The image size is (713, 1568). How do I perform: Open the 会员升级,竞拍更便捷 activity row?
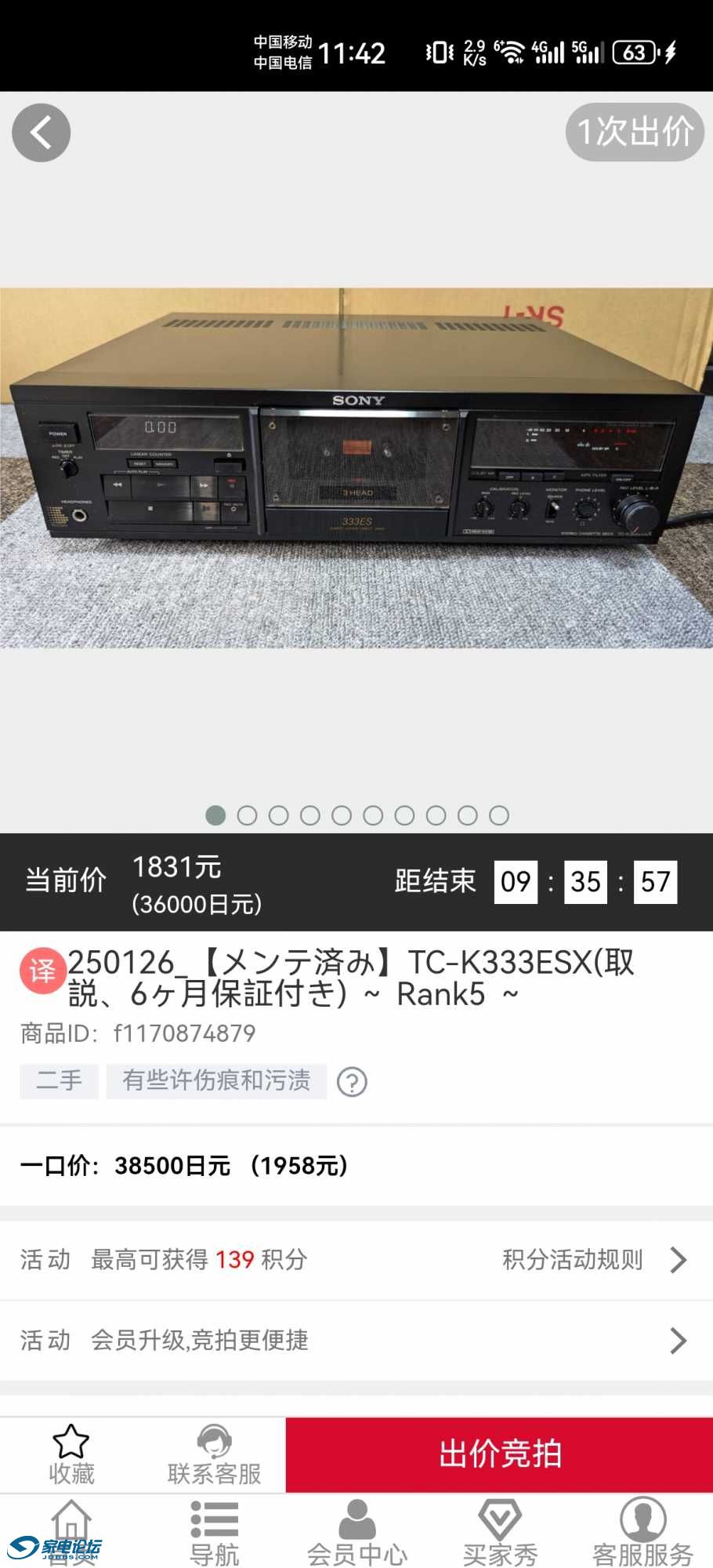pyautogui.click(x=356, y=1341)
